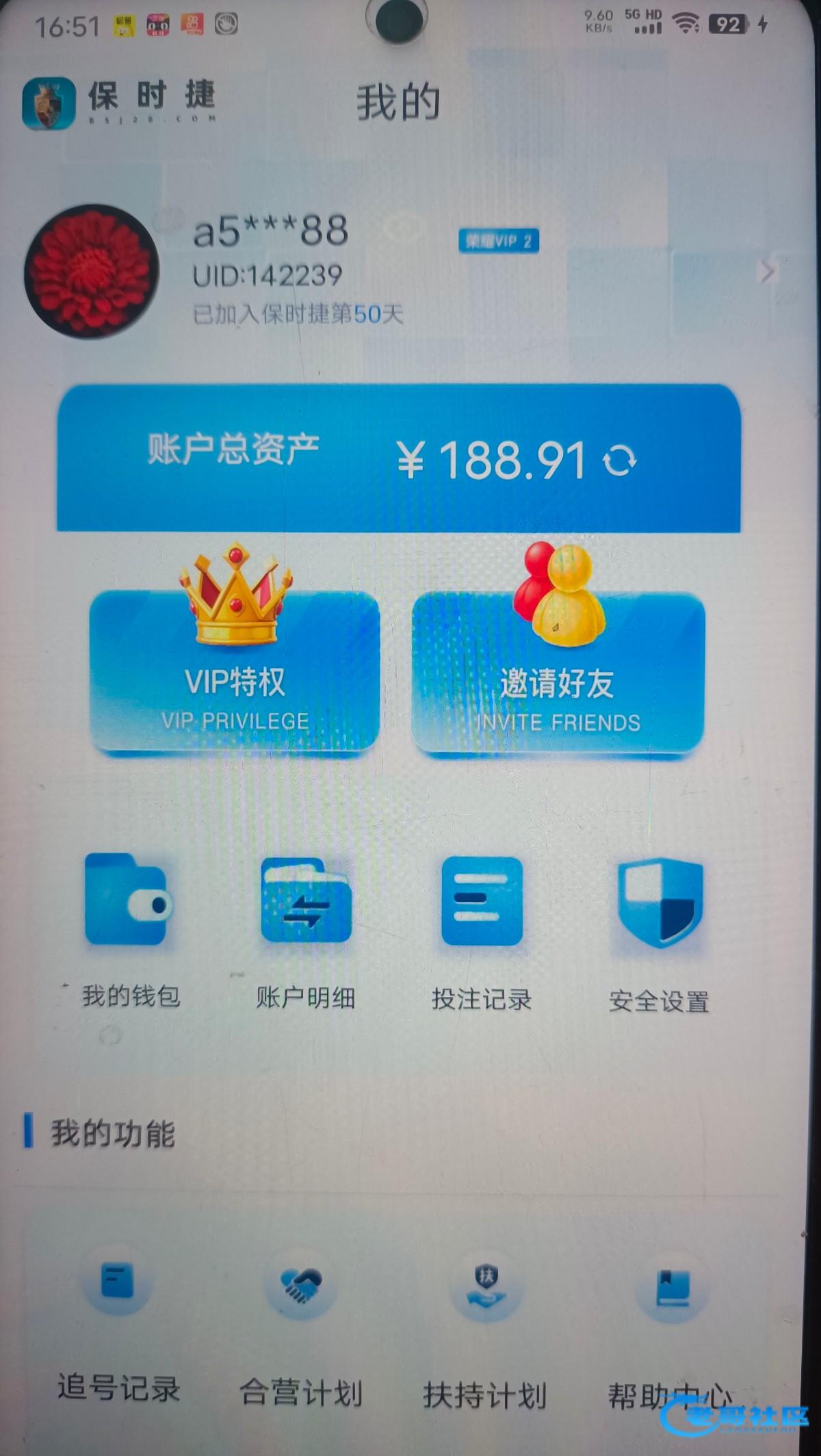Image resolution: width=821 pixels, height=1456 pixels.
Task: Open the 邀请好友 invite friends card
Action: (x=558, y=674)
